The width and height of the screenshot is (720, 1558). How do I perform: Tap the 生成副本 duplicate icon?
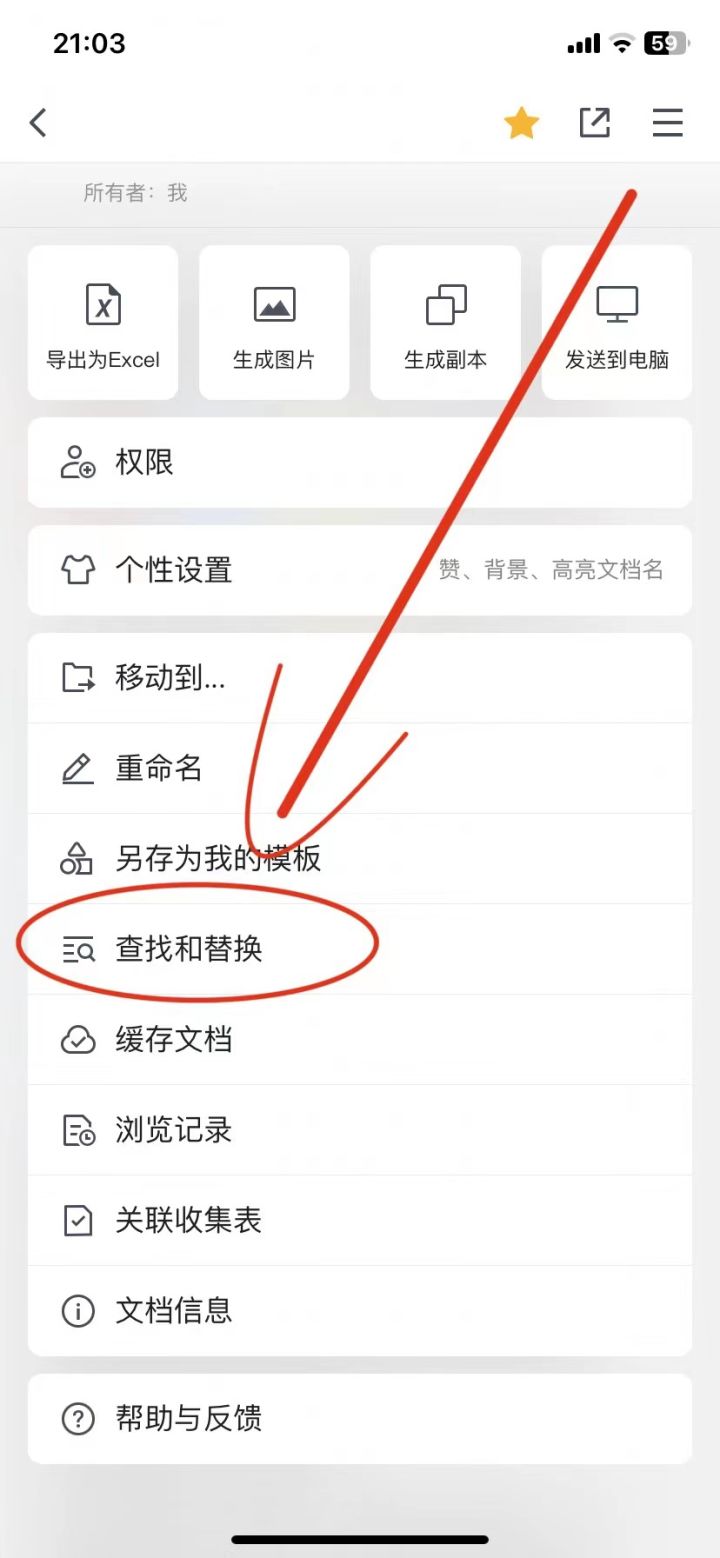(445, 302)
